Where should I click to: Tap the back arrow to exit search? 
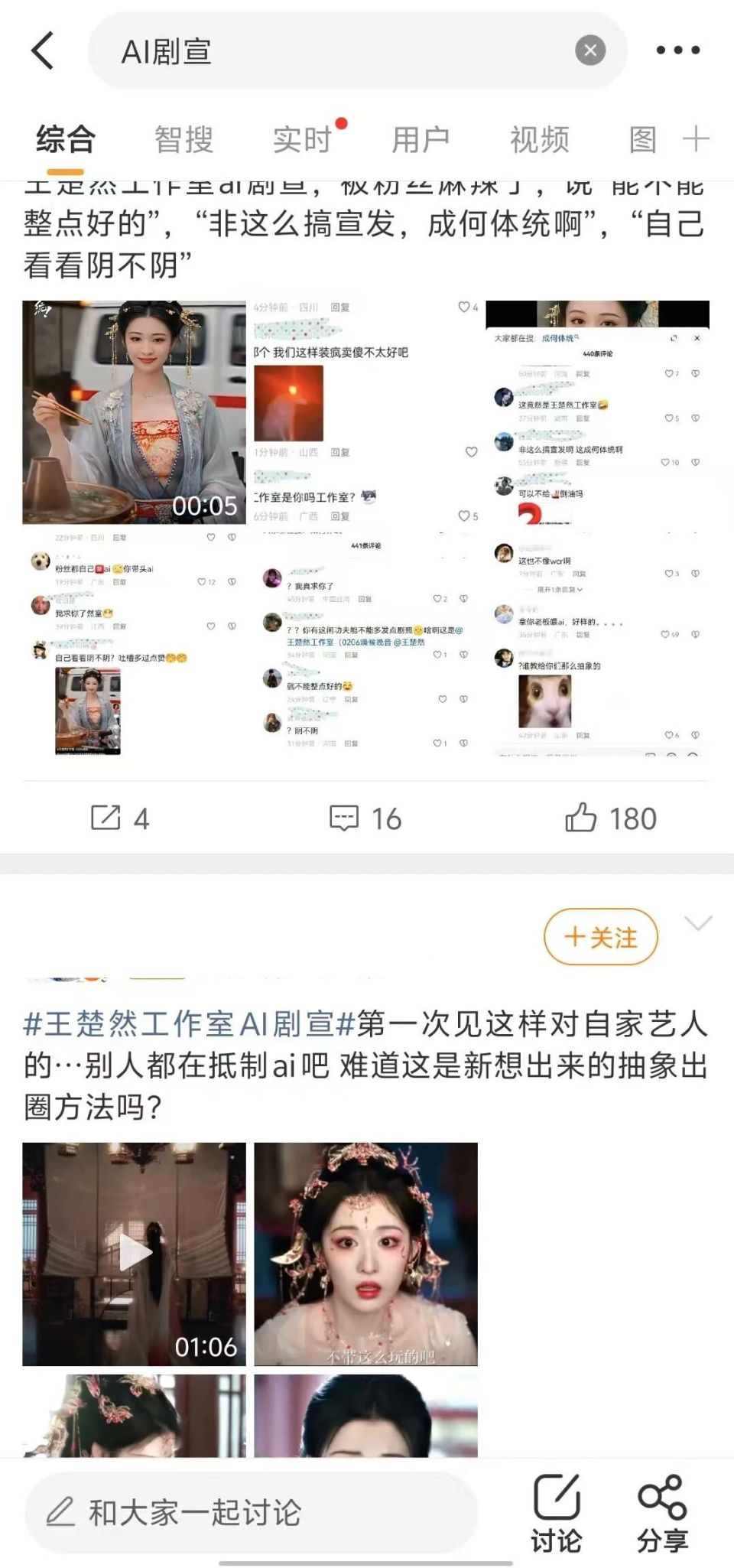click(40, 49)
